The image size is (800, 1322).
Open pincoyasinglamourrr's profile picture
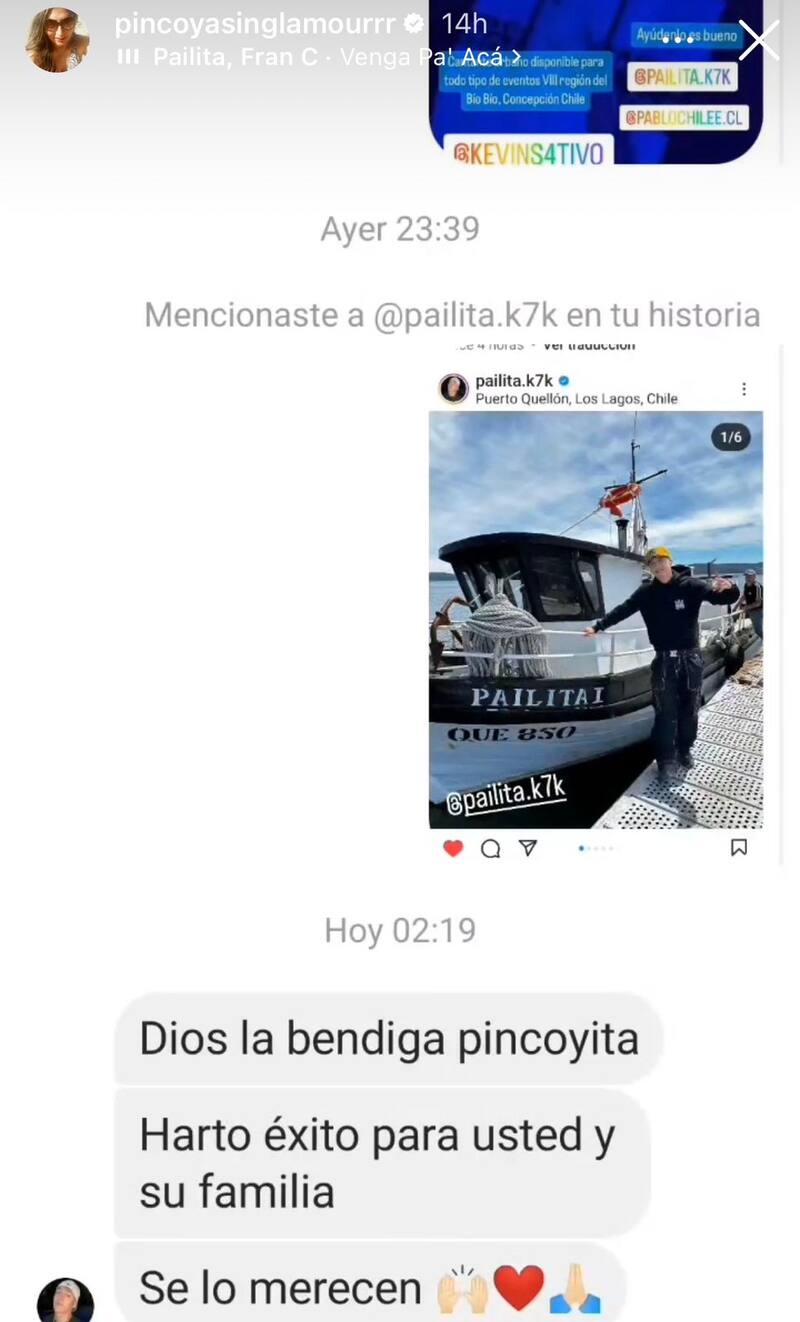[57, 41]
